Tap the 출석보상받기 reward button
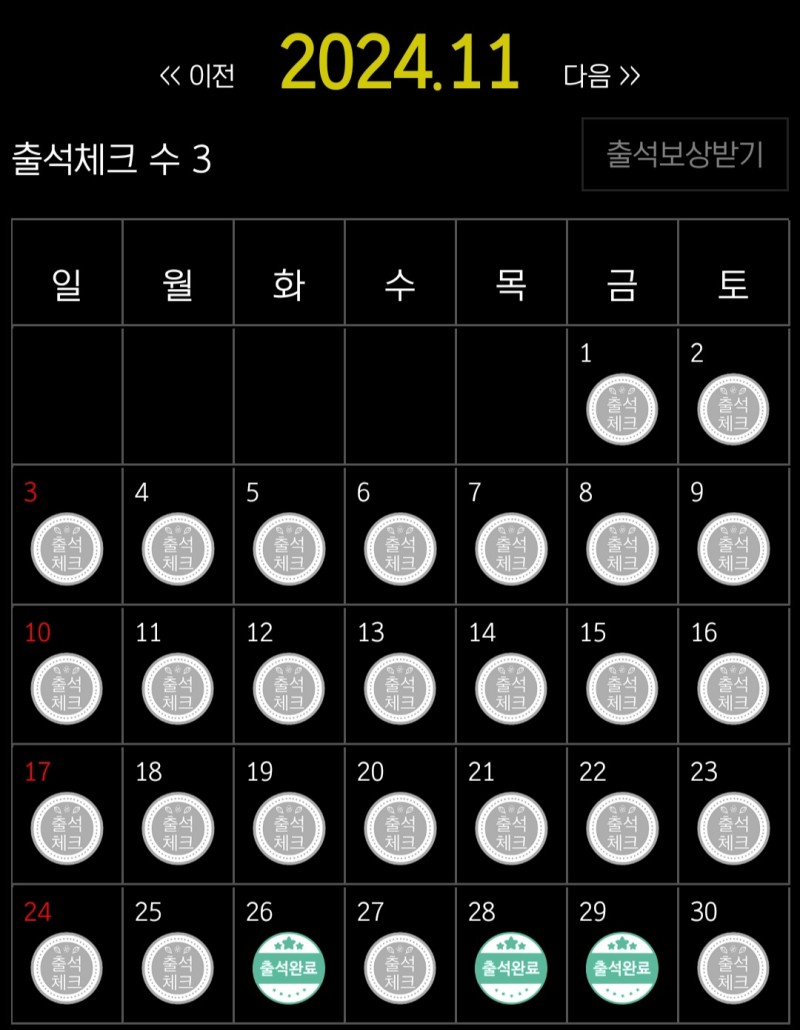800x1030 pixels. tap(684, 154)
